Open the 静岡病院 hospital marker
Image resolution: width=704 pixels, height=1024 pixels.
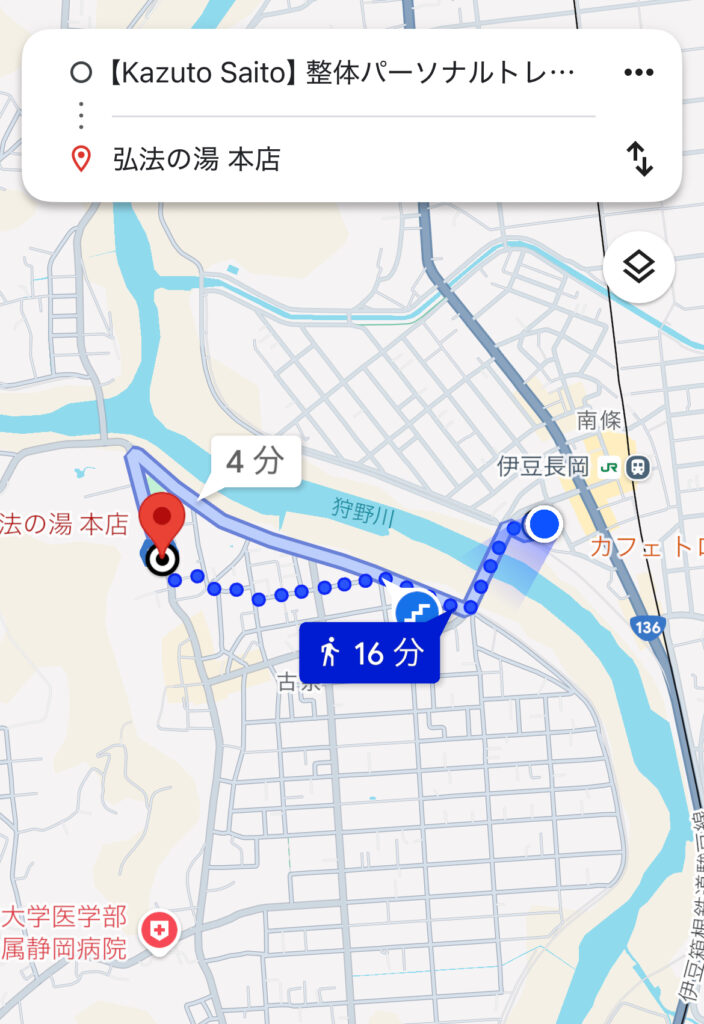159,931
